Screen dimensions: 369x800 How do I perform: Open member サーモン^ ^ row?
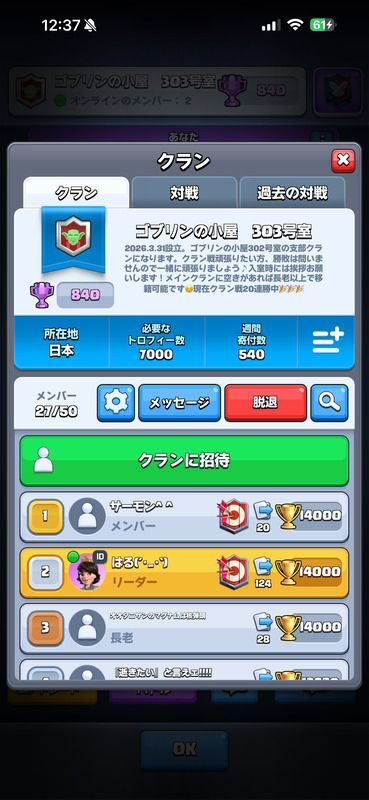pyautogui.click(x=184, y=516)
